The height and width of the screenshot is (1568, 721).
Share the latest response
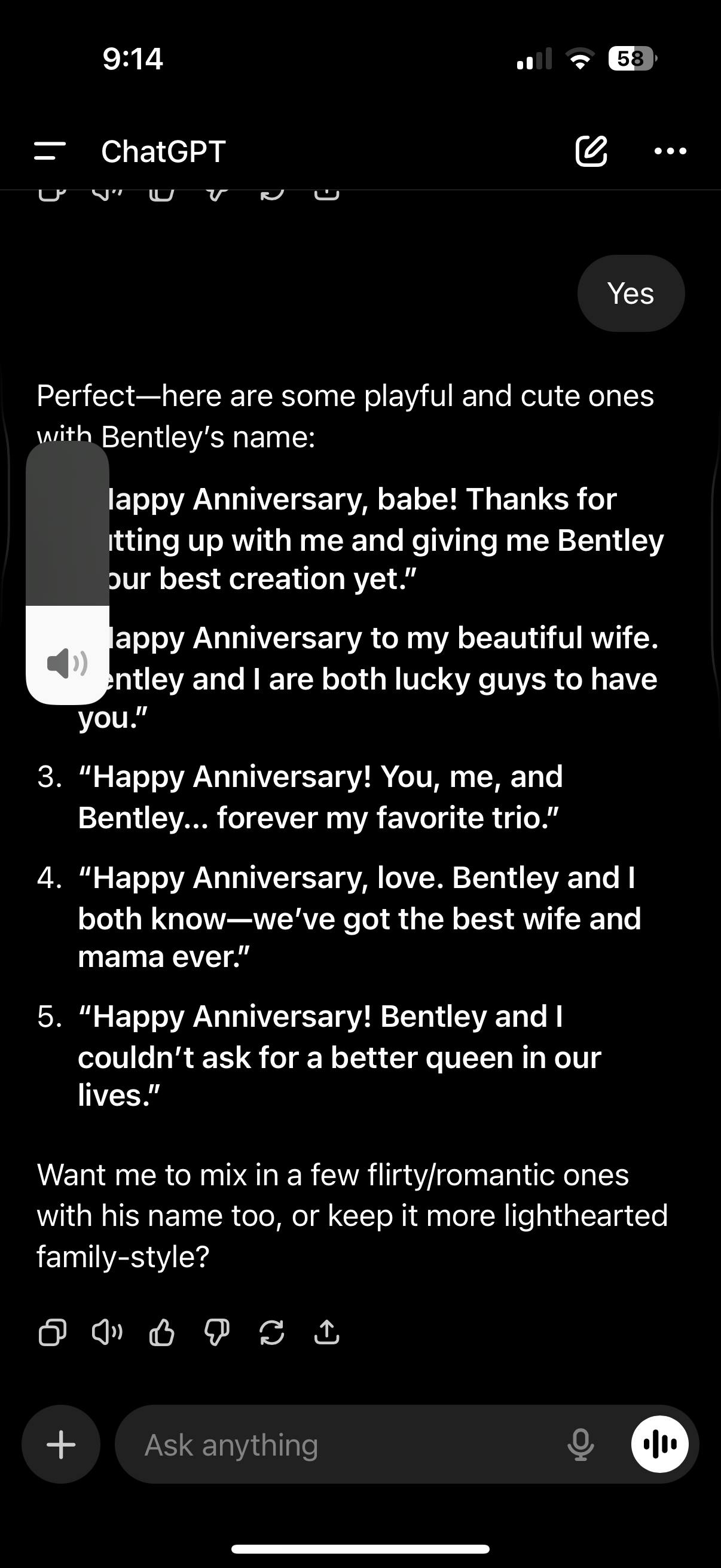pyautogui.click(x=327, y=1332)
